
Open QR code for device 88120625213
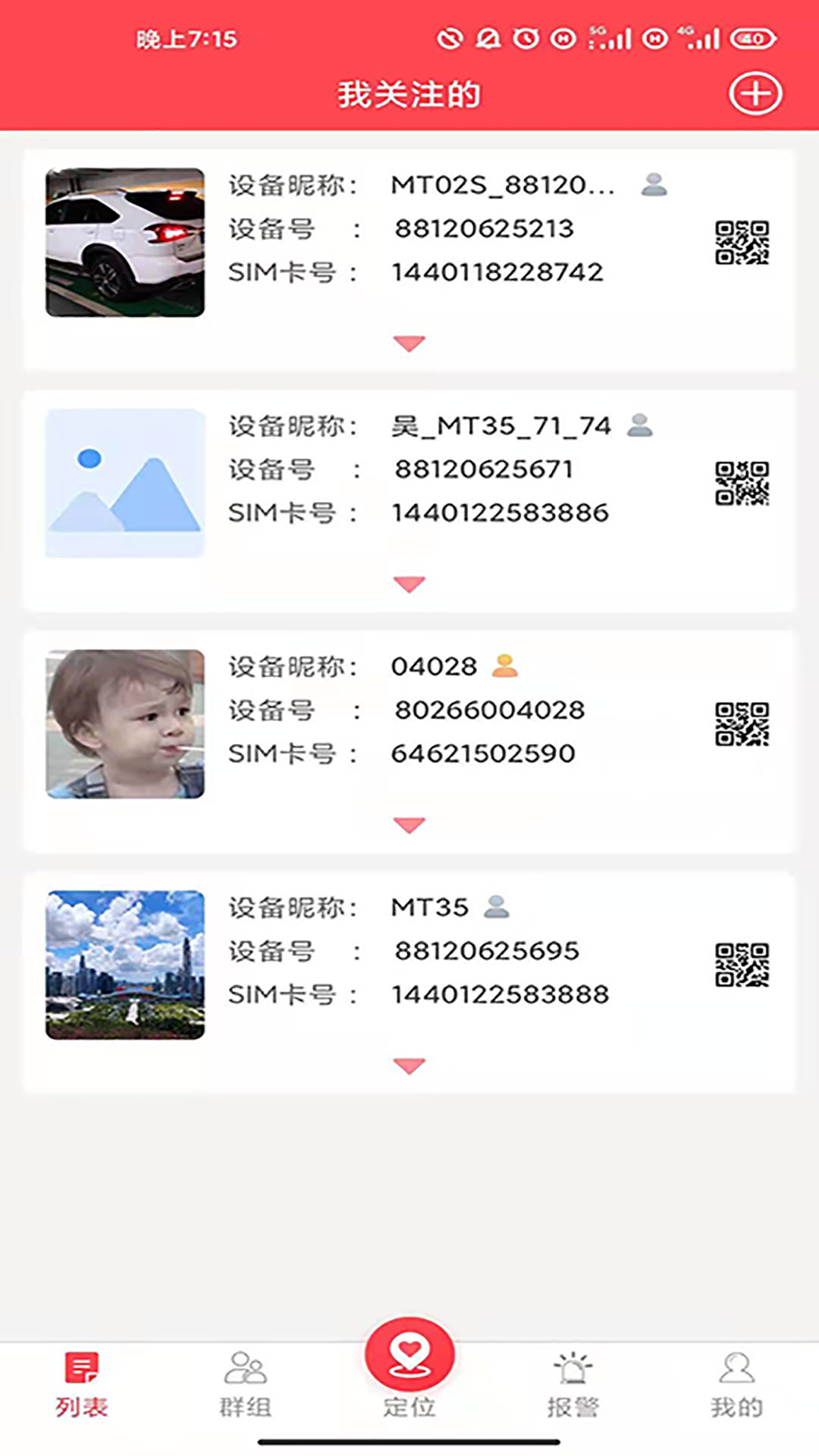(742, 243)
